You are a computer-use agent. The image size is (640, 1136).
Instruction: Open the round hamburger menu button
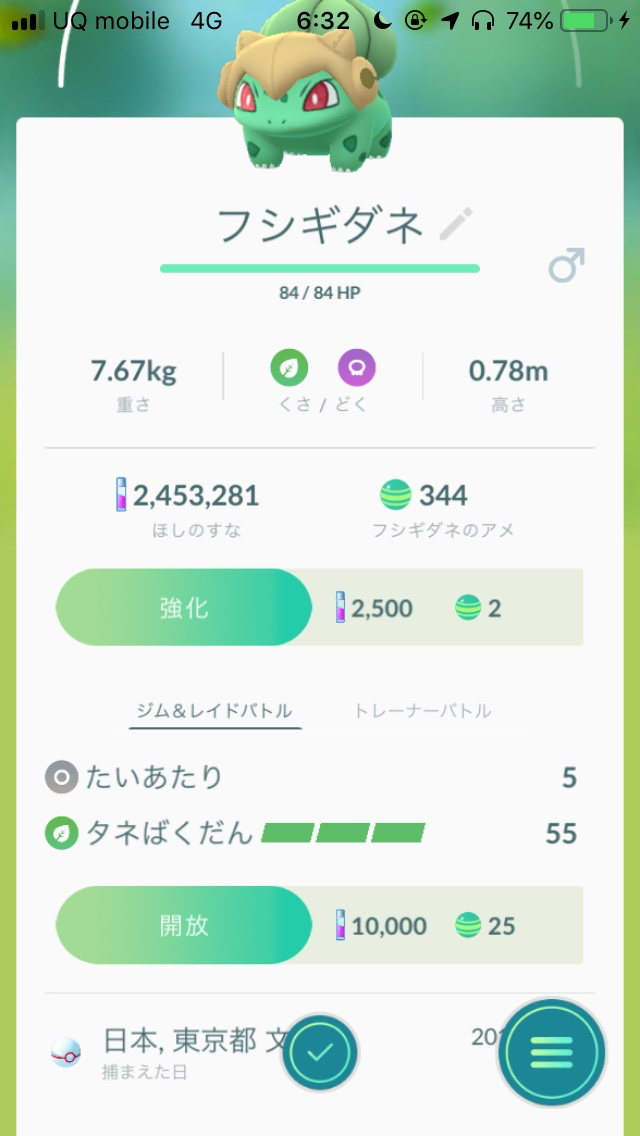tap(552, 1052)
